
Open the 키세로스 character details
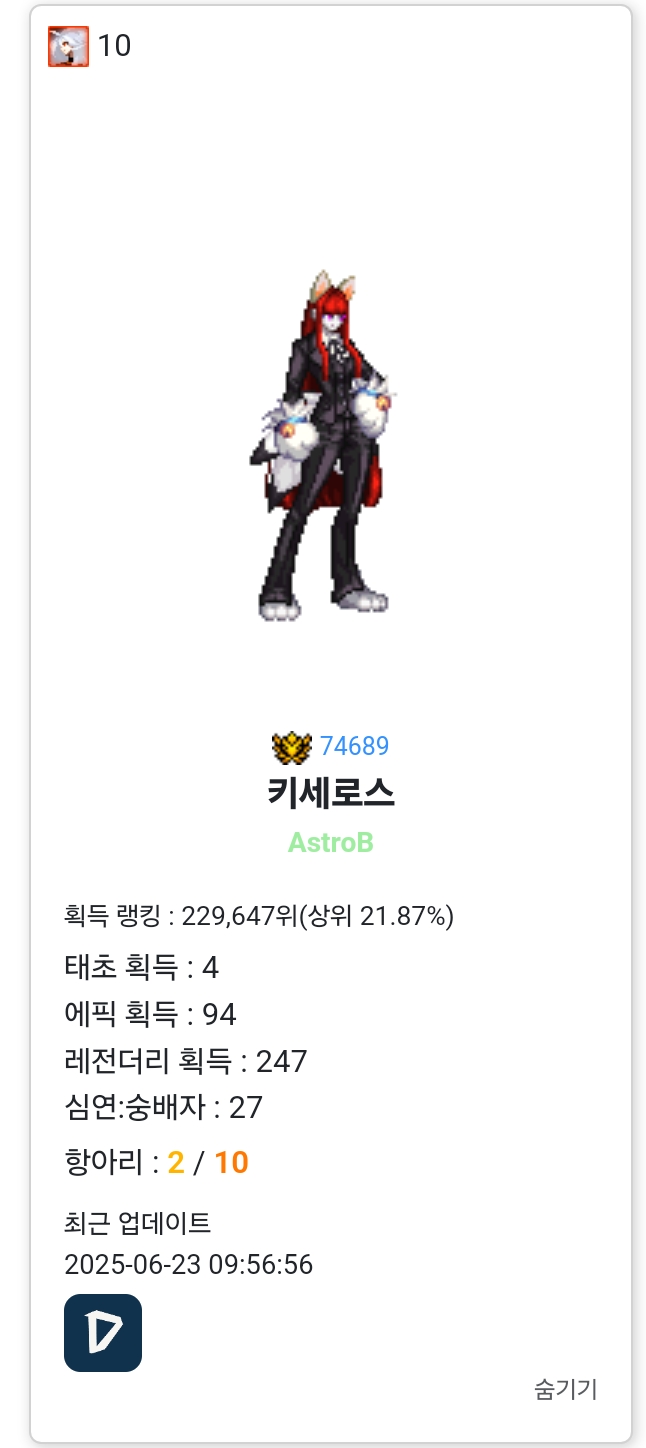point(331,793)
